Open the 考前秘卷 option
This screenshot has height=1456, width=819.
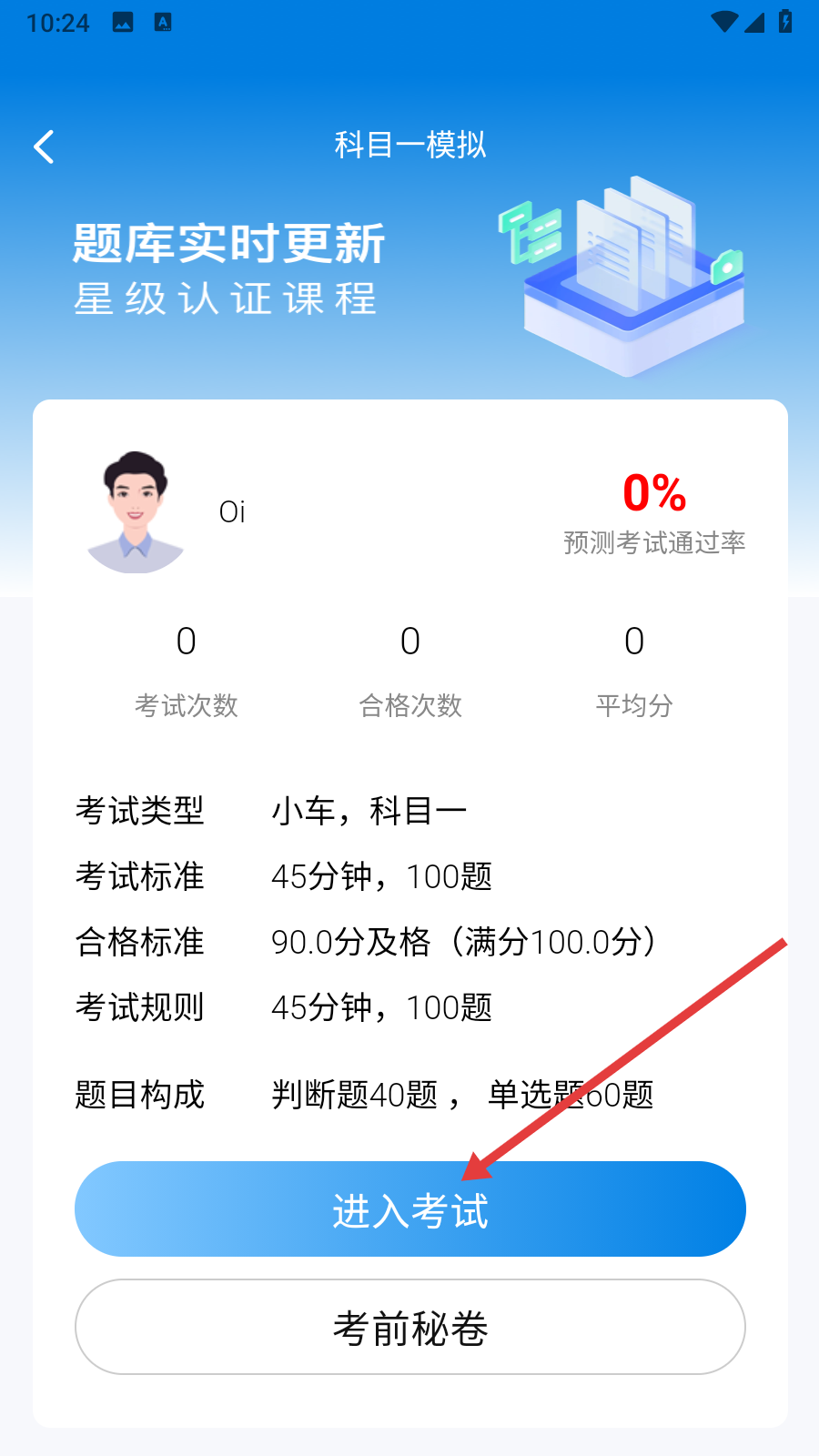pyautogui.click(x=409, y=1328)
